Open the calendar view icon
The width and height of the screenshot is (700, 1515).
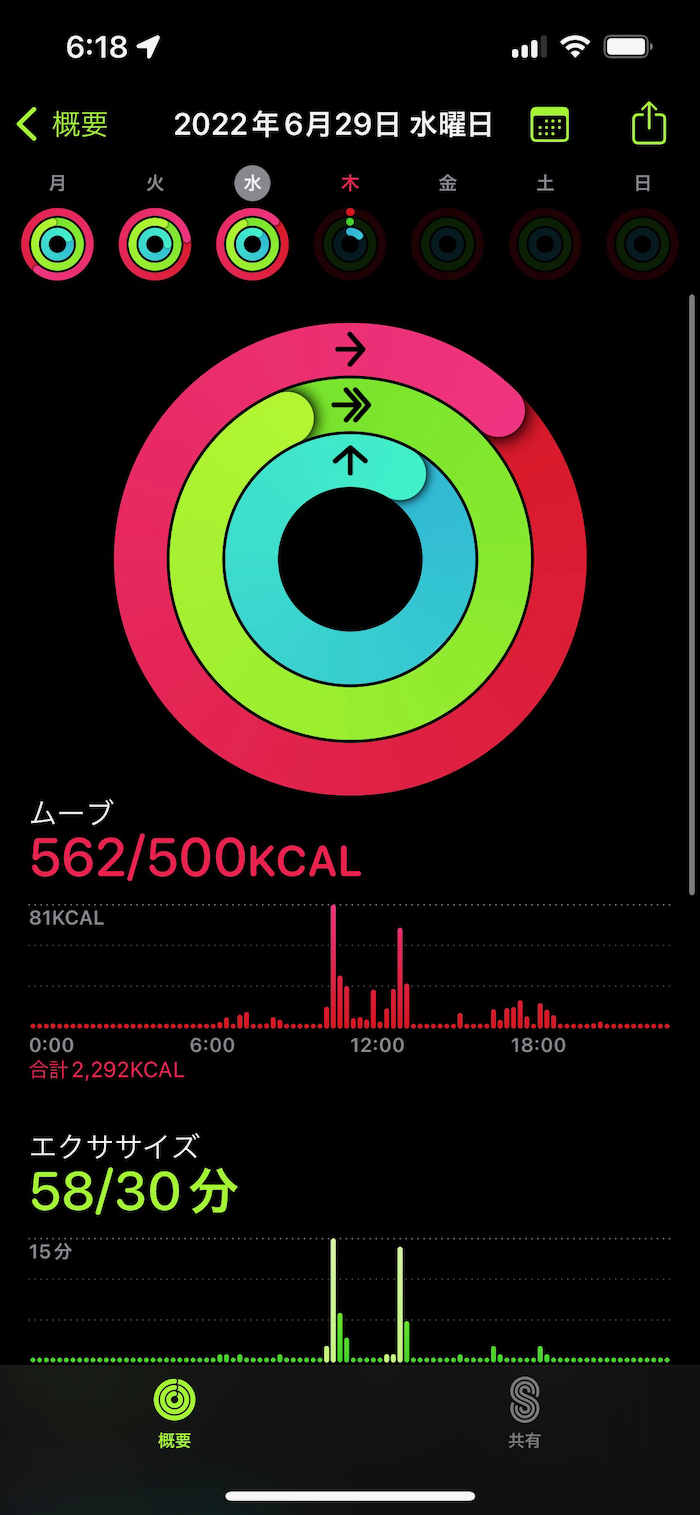tap(549, 125)
